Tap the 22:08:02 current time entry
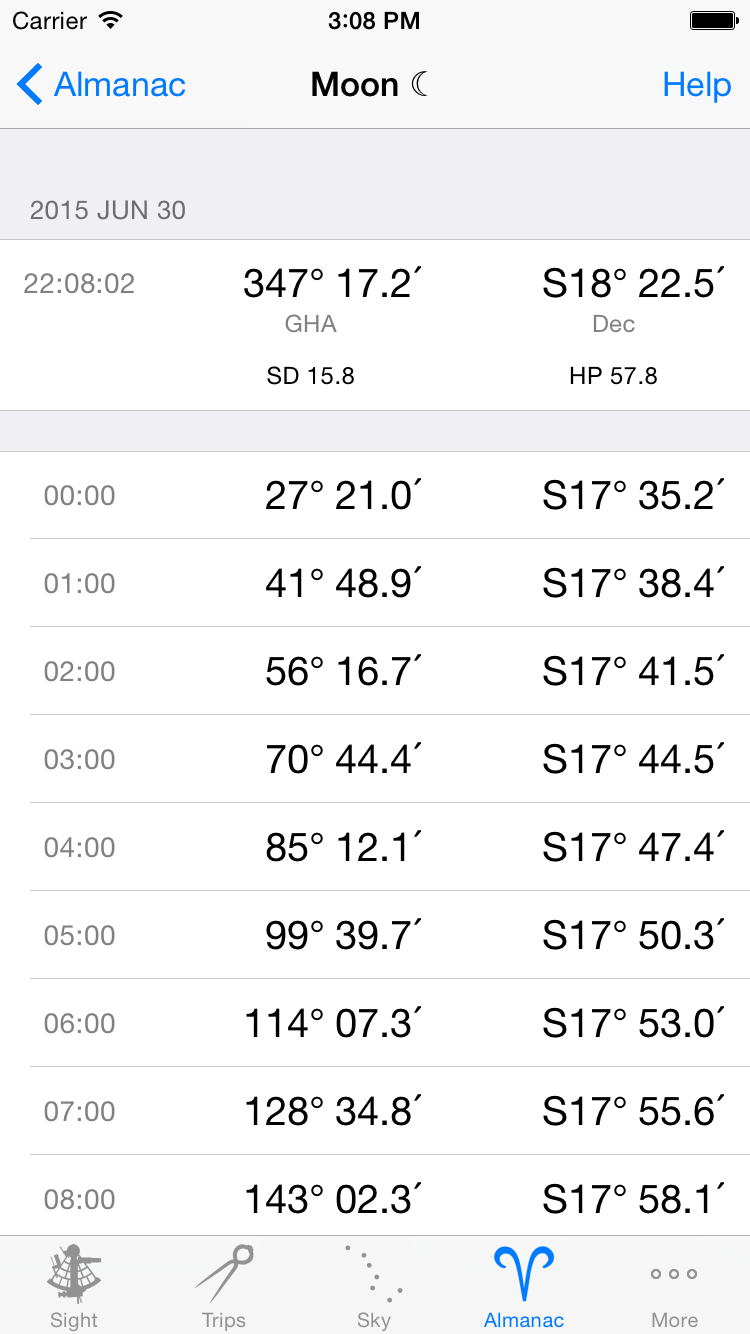This screenshot has height=1334, width=750. click(x=80, y=284)
